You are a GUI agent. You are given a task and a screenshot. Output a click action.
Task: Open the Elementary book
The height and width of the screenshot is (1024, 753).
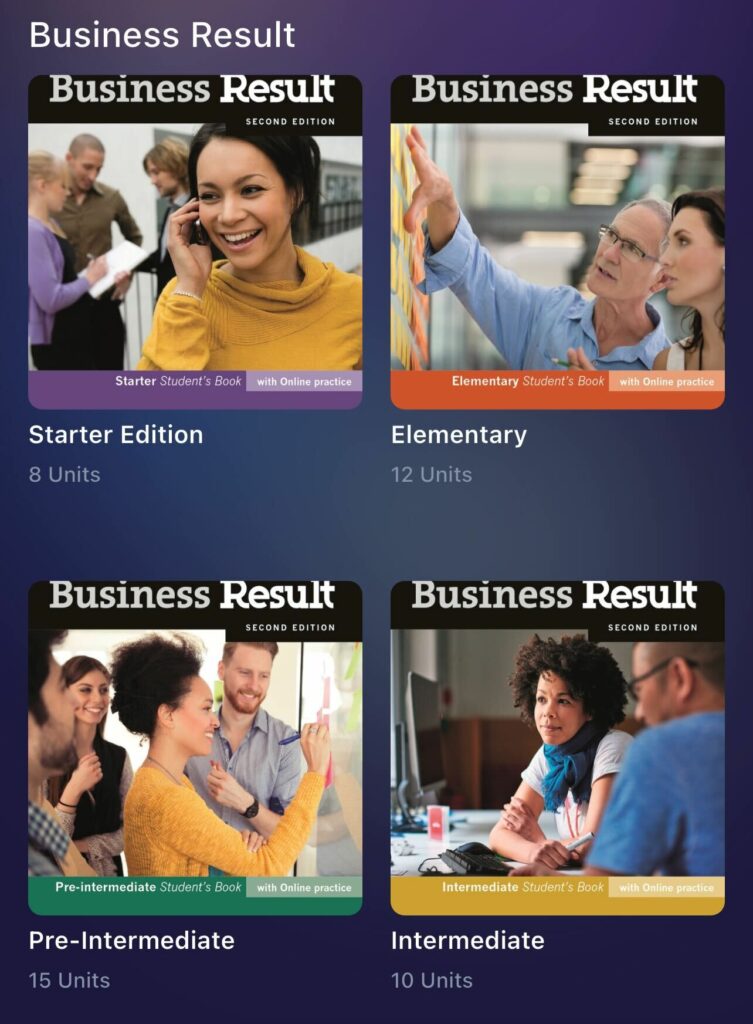point(557,242)
